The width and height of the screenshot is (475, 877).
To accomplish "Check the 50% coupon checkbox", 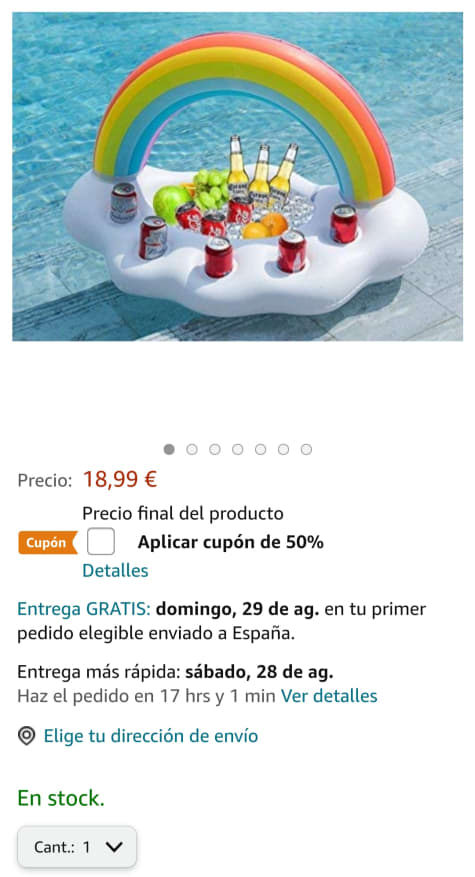I will click(x=101, y=541).
